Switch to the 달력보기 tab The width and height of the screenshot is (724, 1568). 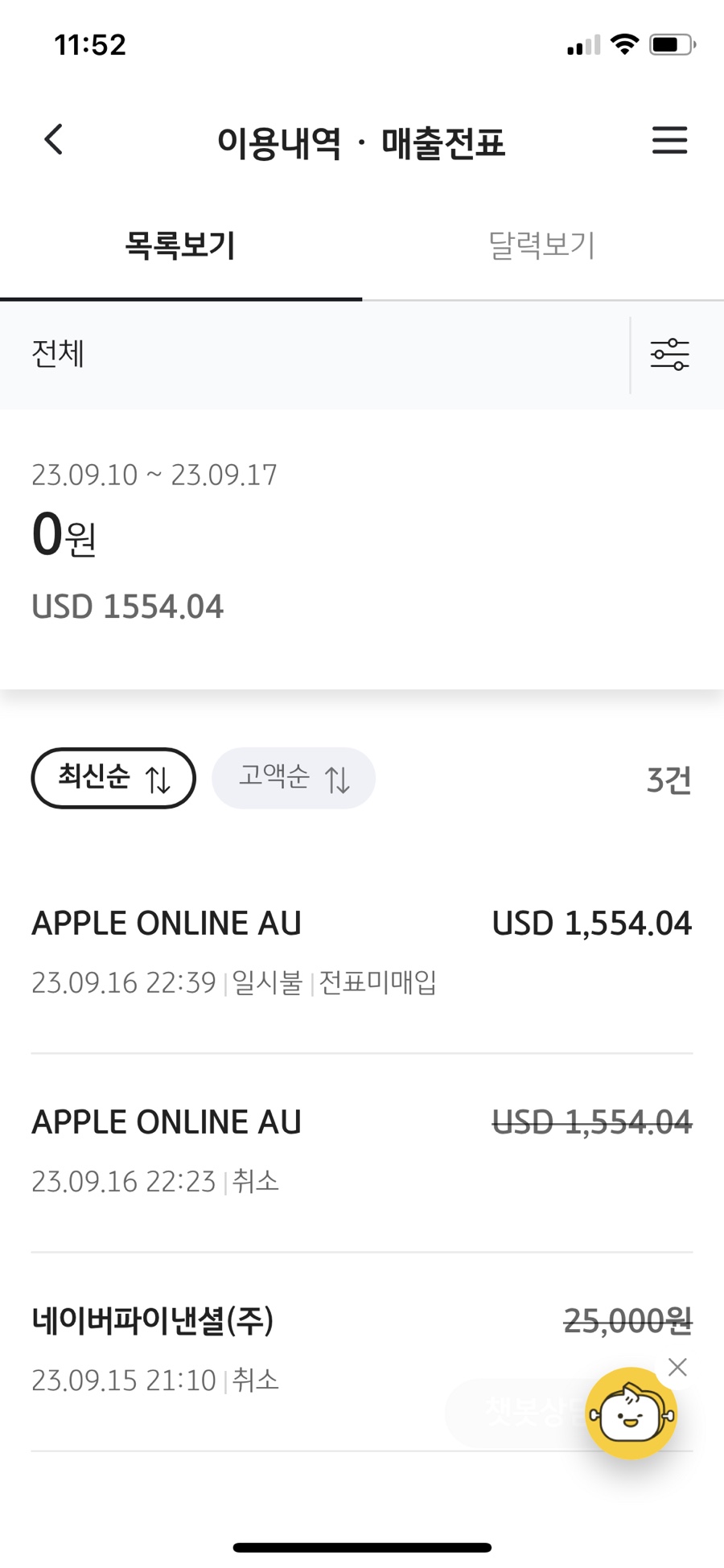tap(541, 245)
